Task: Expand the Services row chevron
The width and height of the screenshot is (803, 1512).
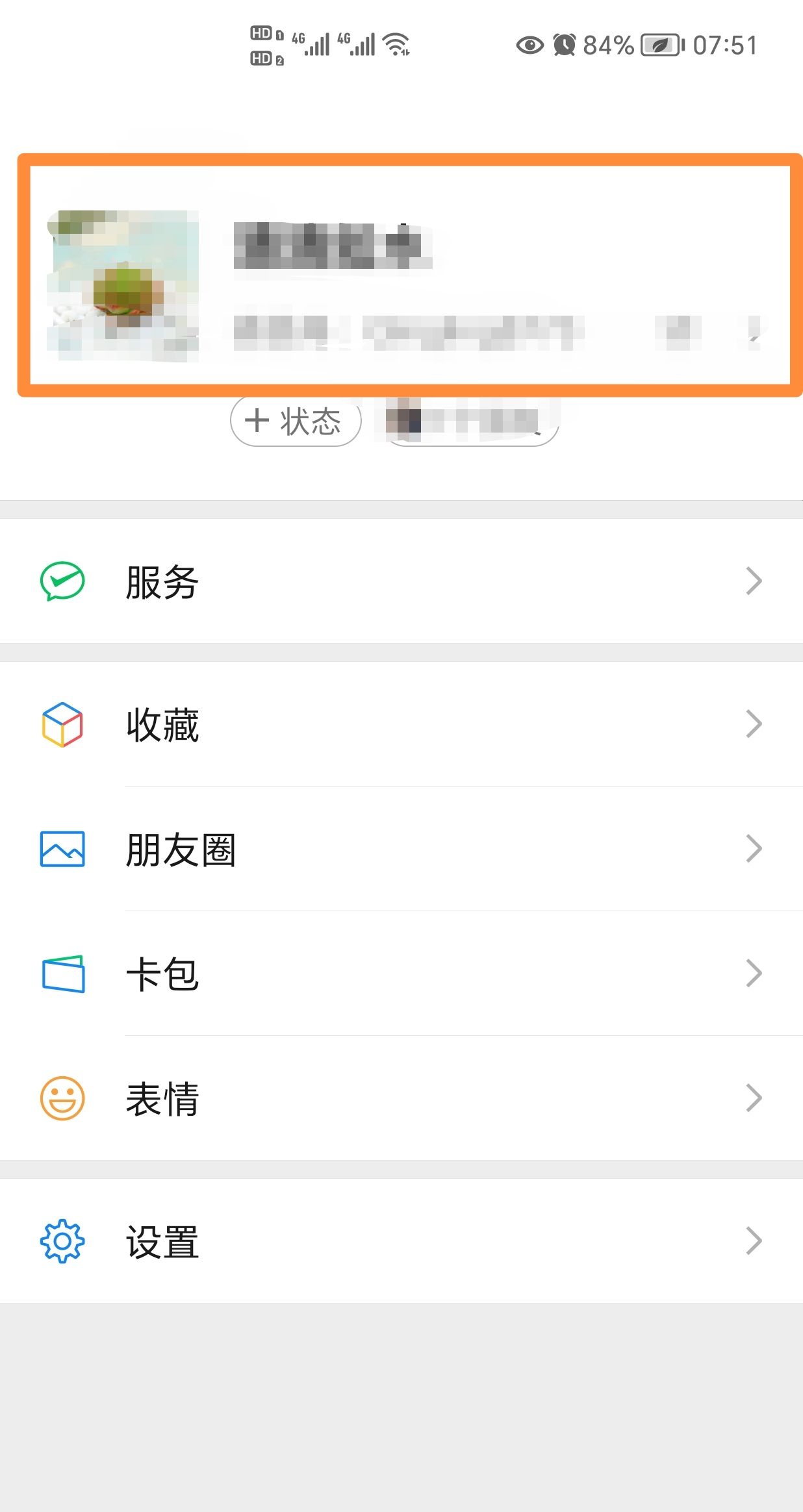Action: point(754,580)
